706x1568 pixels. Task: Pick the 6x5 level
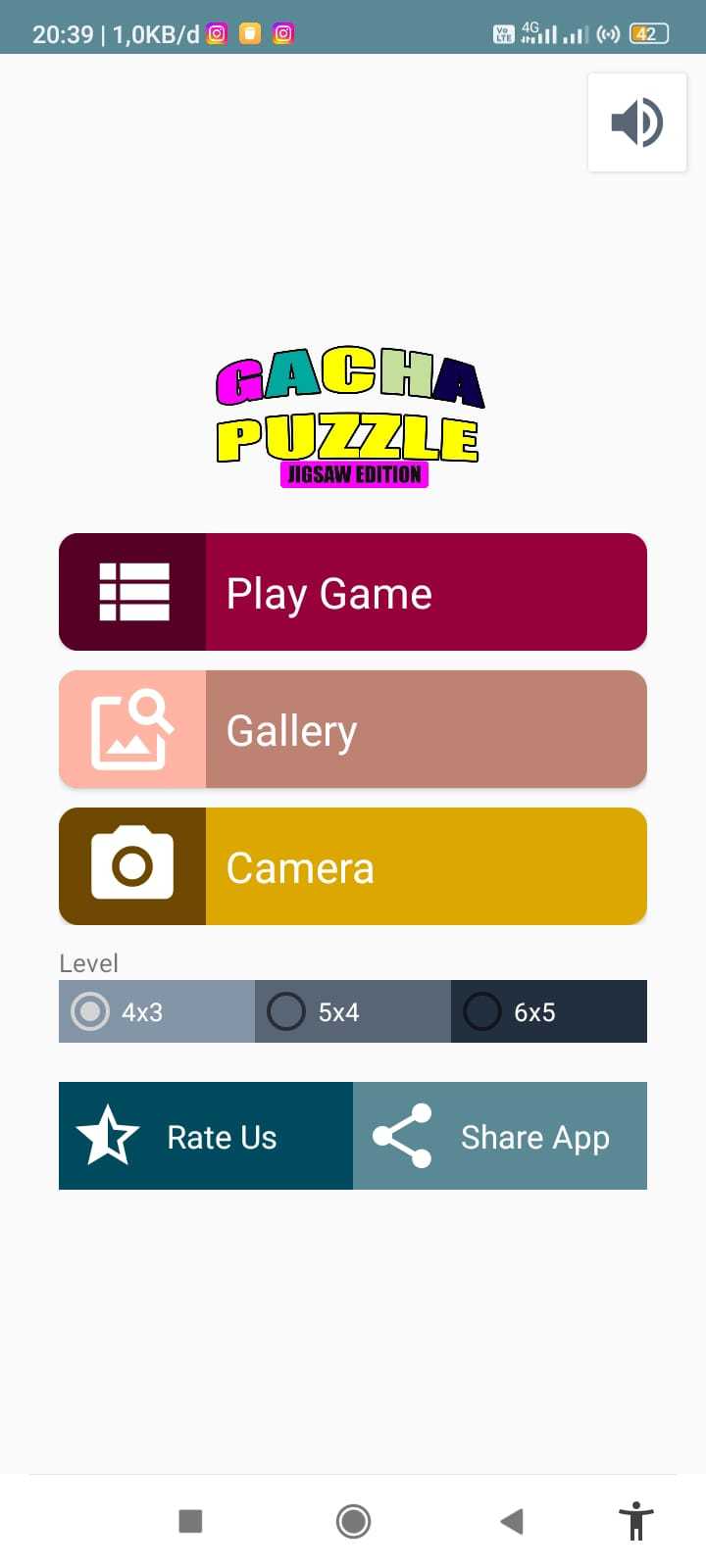click(x=482, y=1011)
